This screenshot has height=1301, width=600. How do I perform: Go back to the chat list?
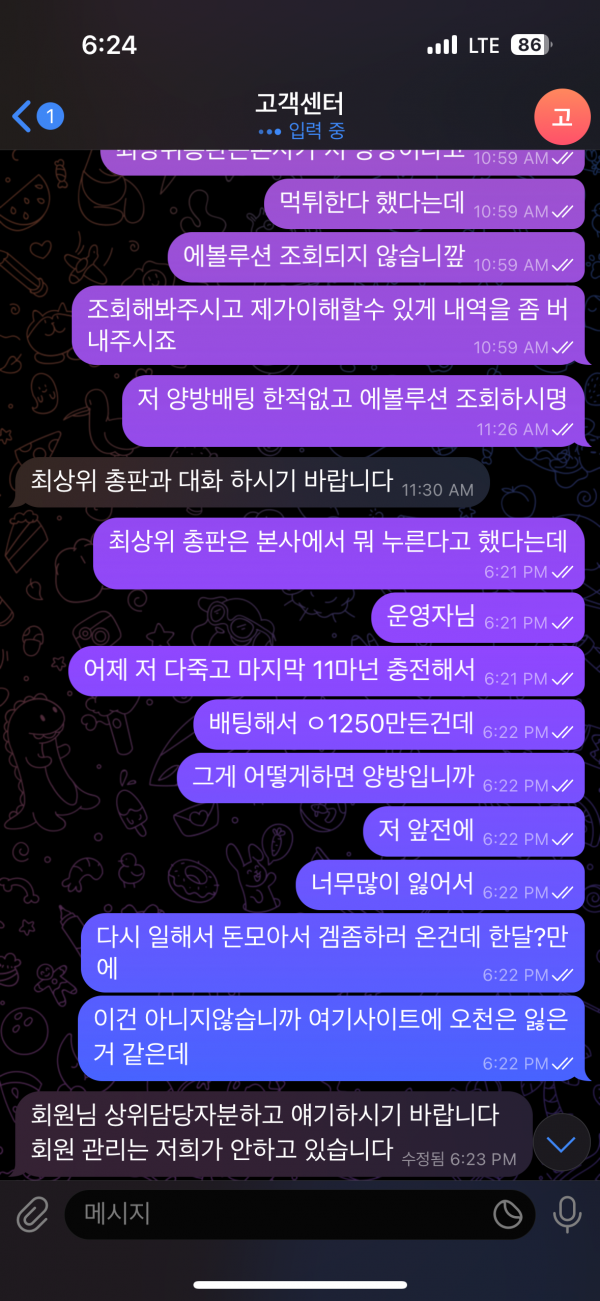(x=35, y=116)
